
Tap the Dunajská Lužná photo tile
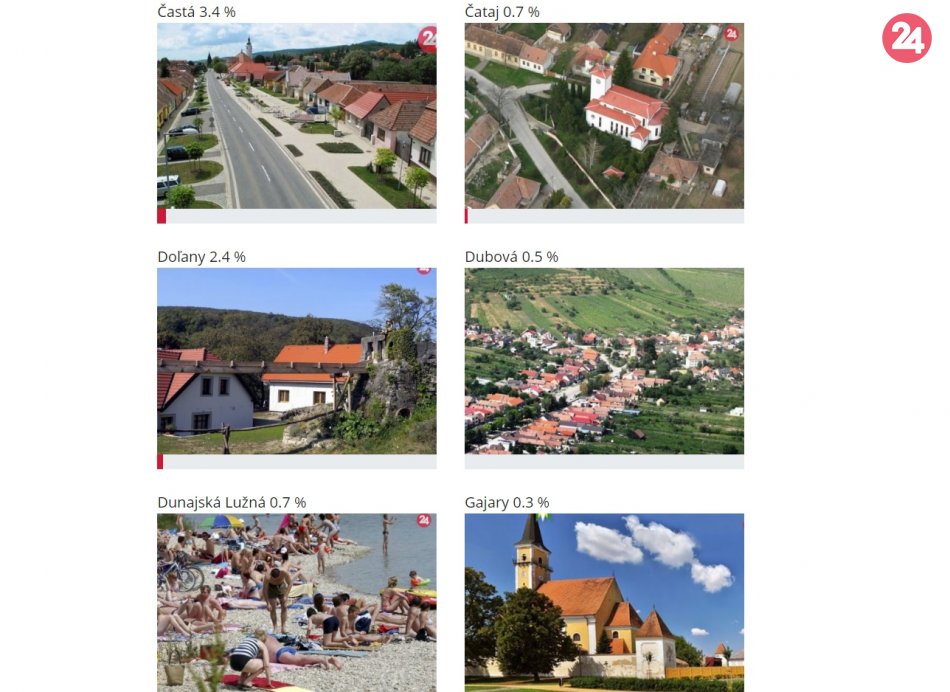click(296, 602)
